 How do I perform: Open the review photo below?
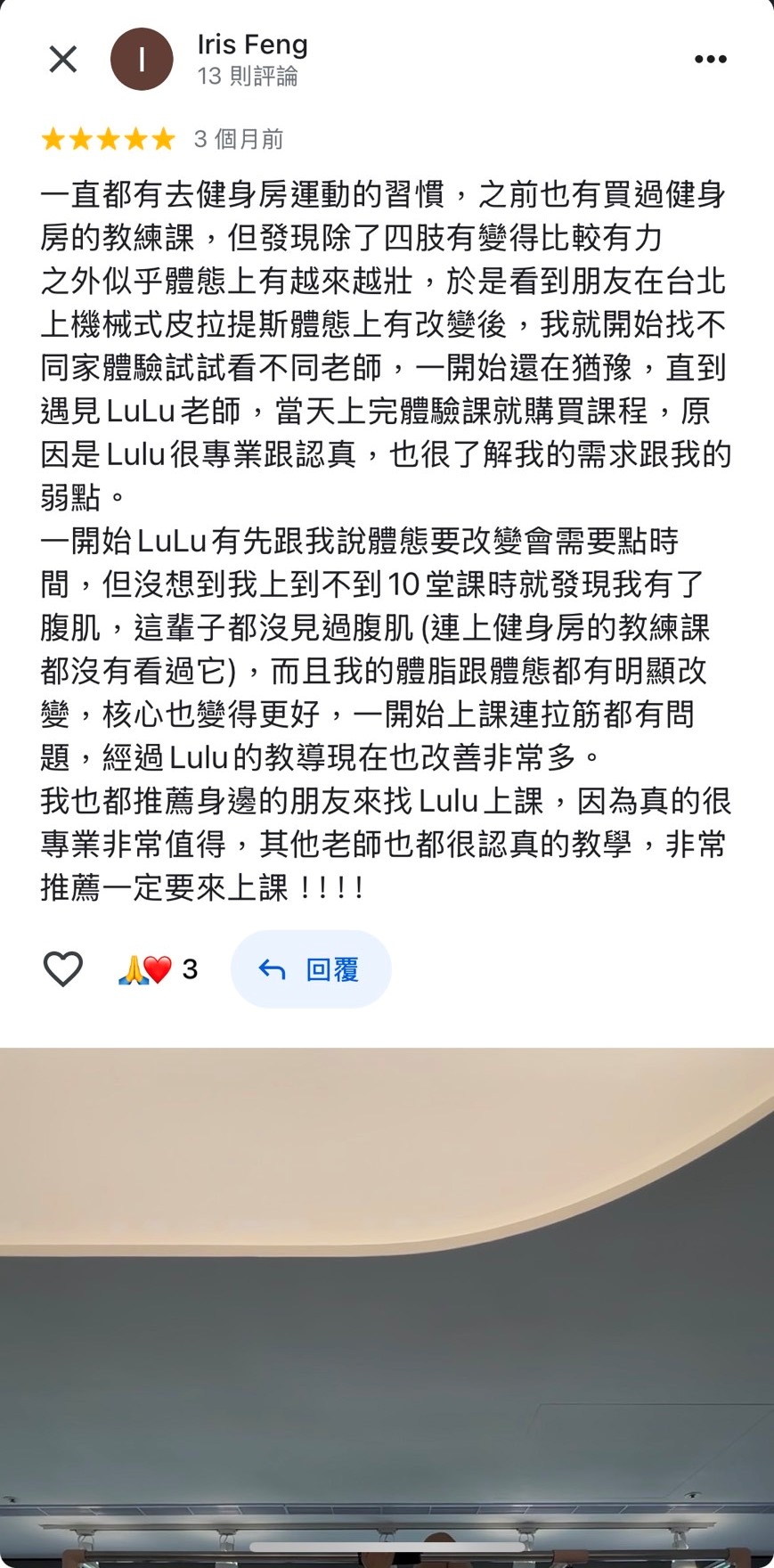pyautogui.click(x=387, y=1301)
